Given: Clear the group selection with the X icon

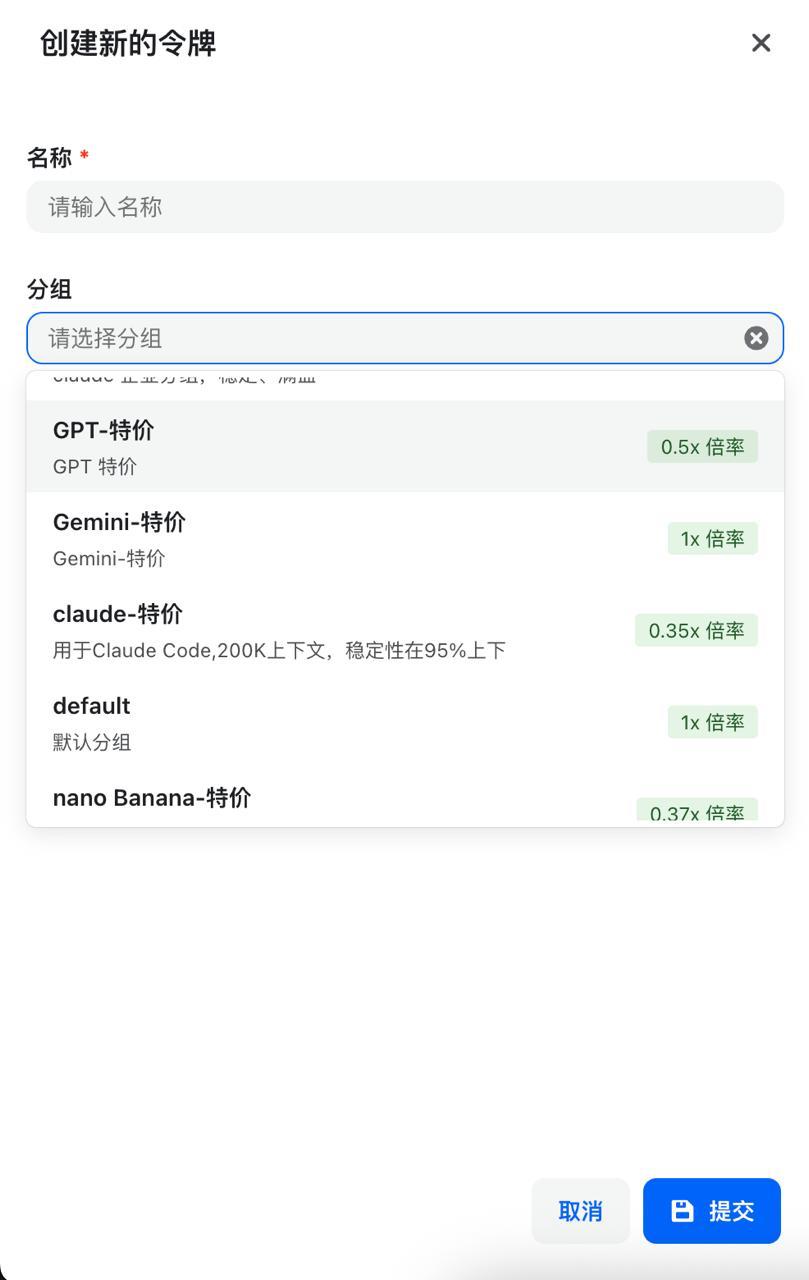Looking at the screenshot, I should pos(755,338).
